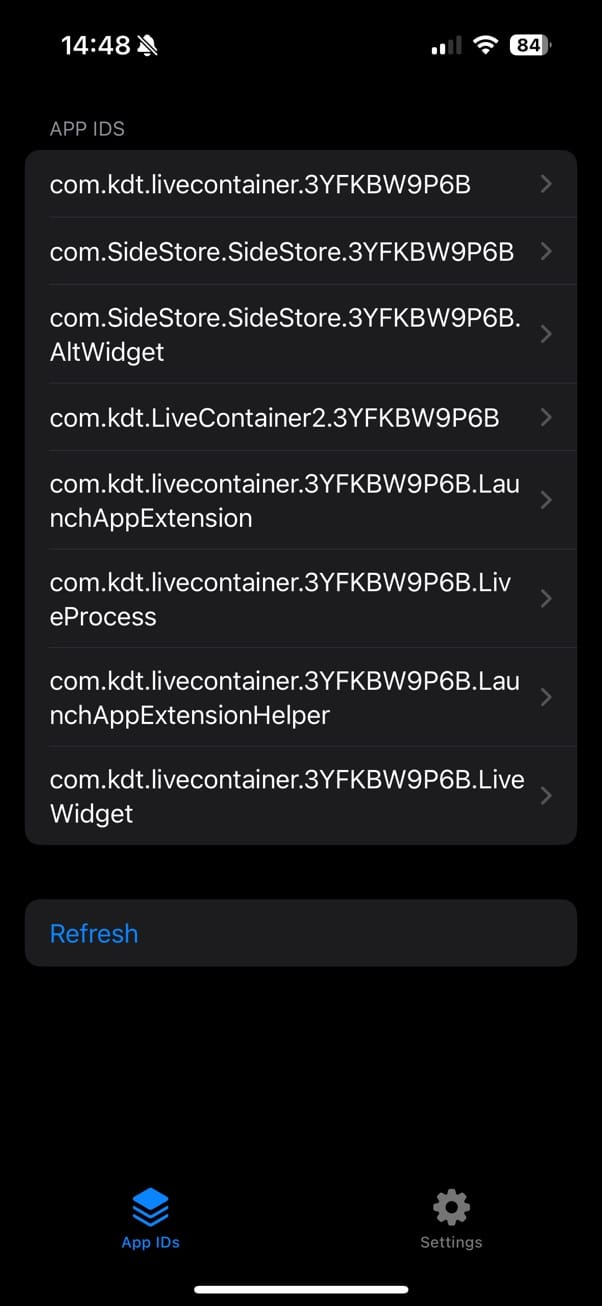Open com.SideStore.SideStore.3YFKBW9P6B app ID entry
This screenshot has height=1306, width=602.
[300, 251]
